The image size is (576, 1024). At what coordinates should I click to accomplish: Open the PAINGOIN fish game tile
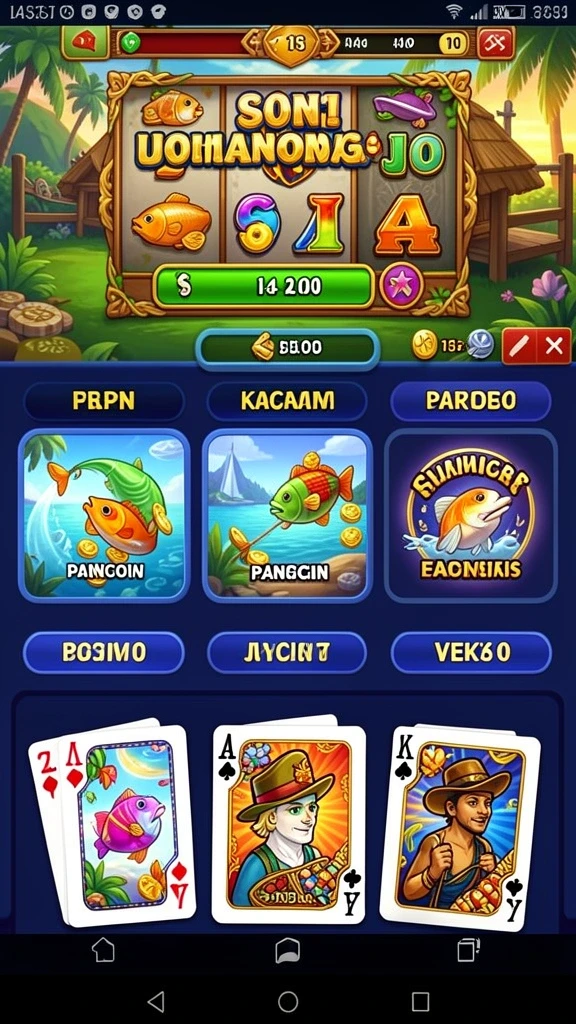point(104,515)
